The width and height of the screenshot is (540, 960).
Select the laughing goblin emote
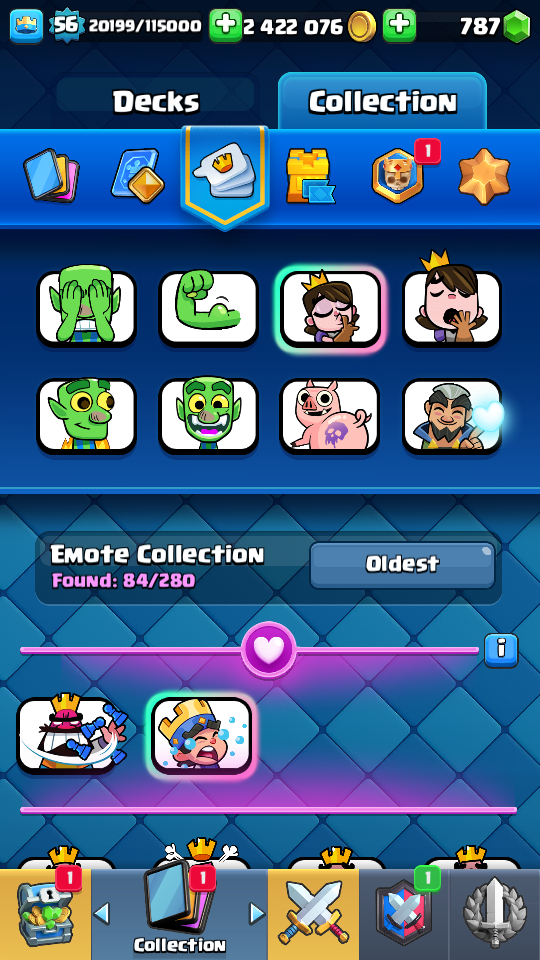(x=208, y=416)
